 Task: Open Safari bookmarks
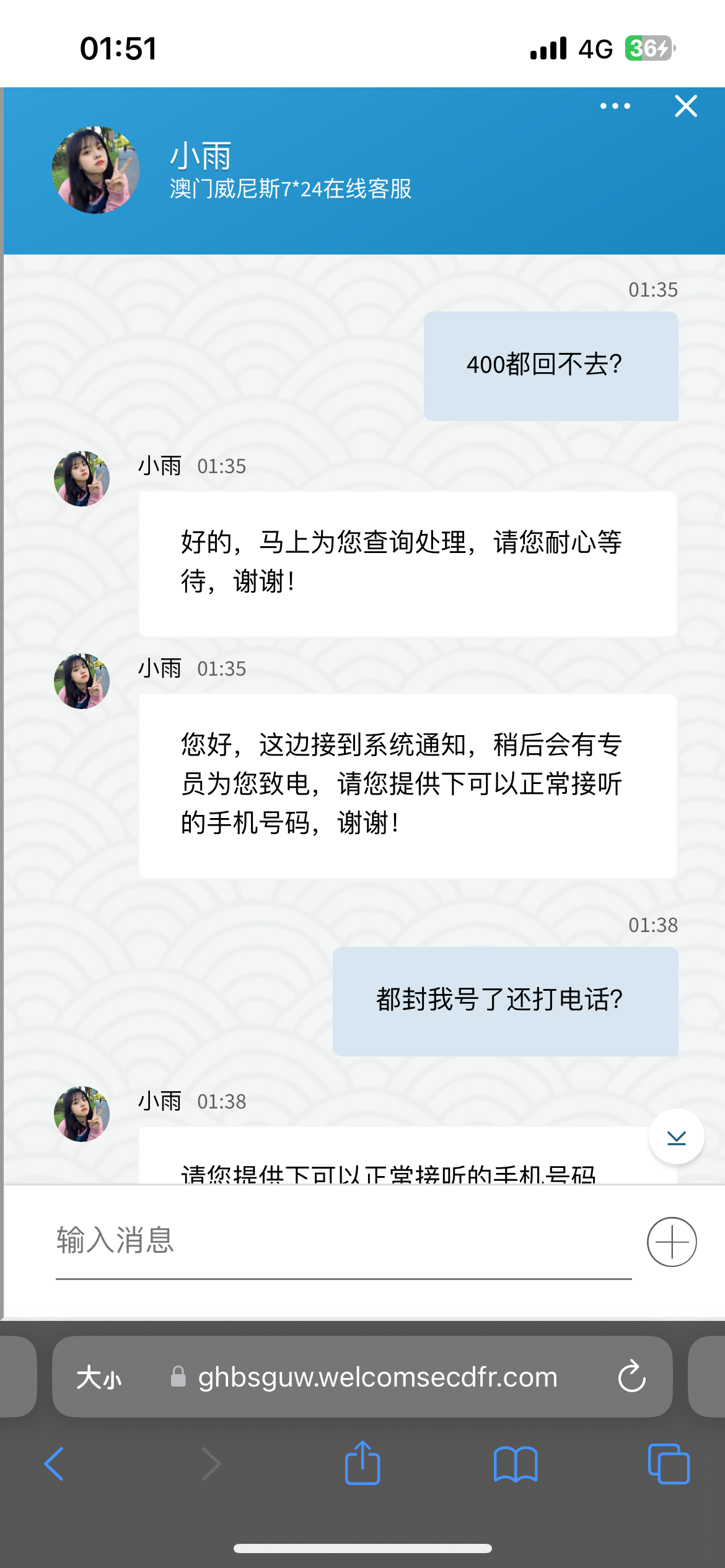[x=516, y=1464]
